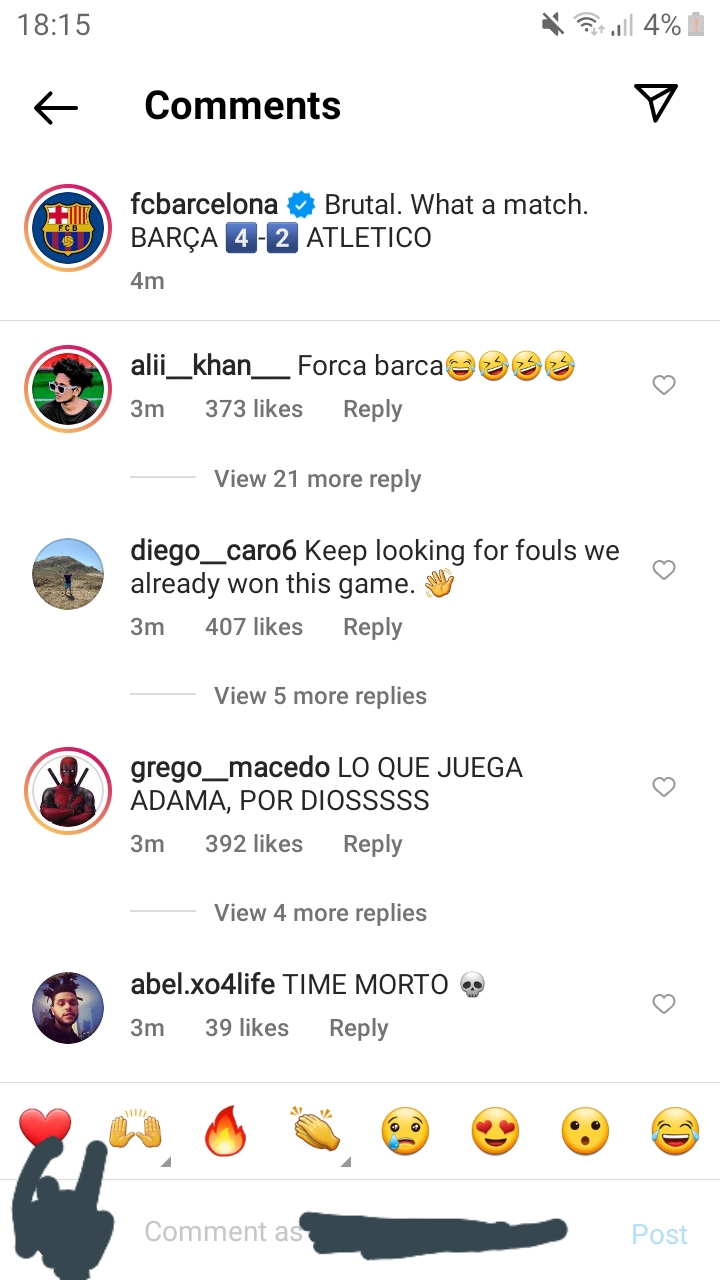
Task: Reply to abel.xo4life's comment
Action: (358, 1028)
